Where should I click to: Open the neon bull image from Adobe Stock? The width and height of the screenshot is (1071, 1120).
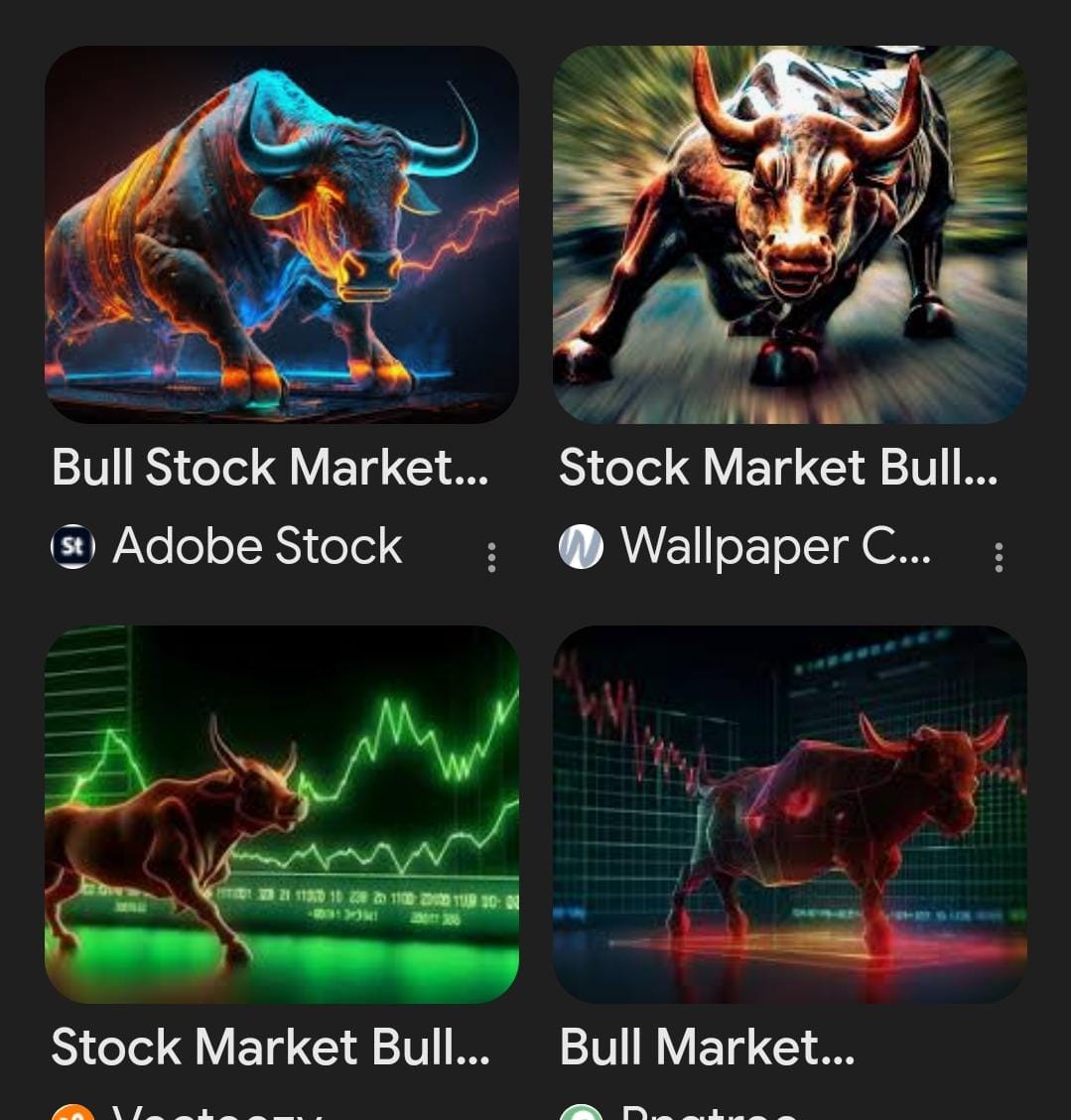[282, 234]
